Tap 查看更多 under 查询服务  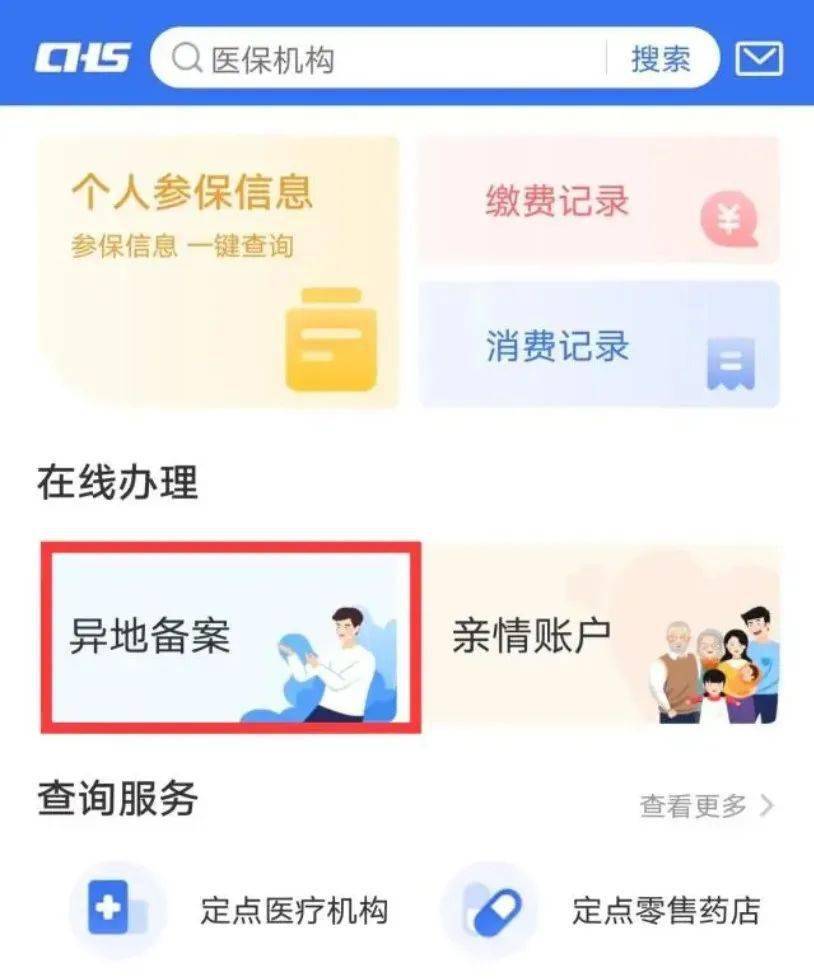pyautogui.click(x=706, y=805)
